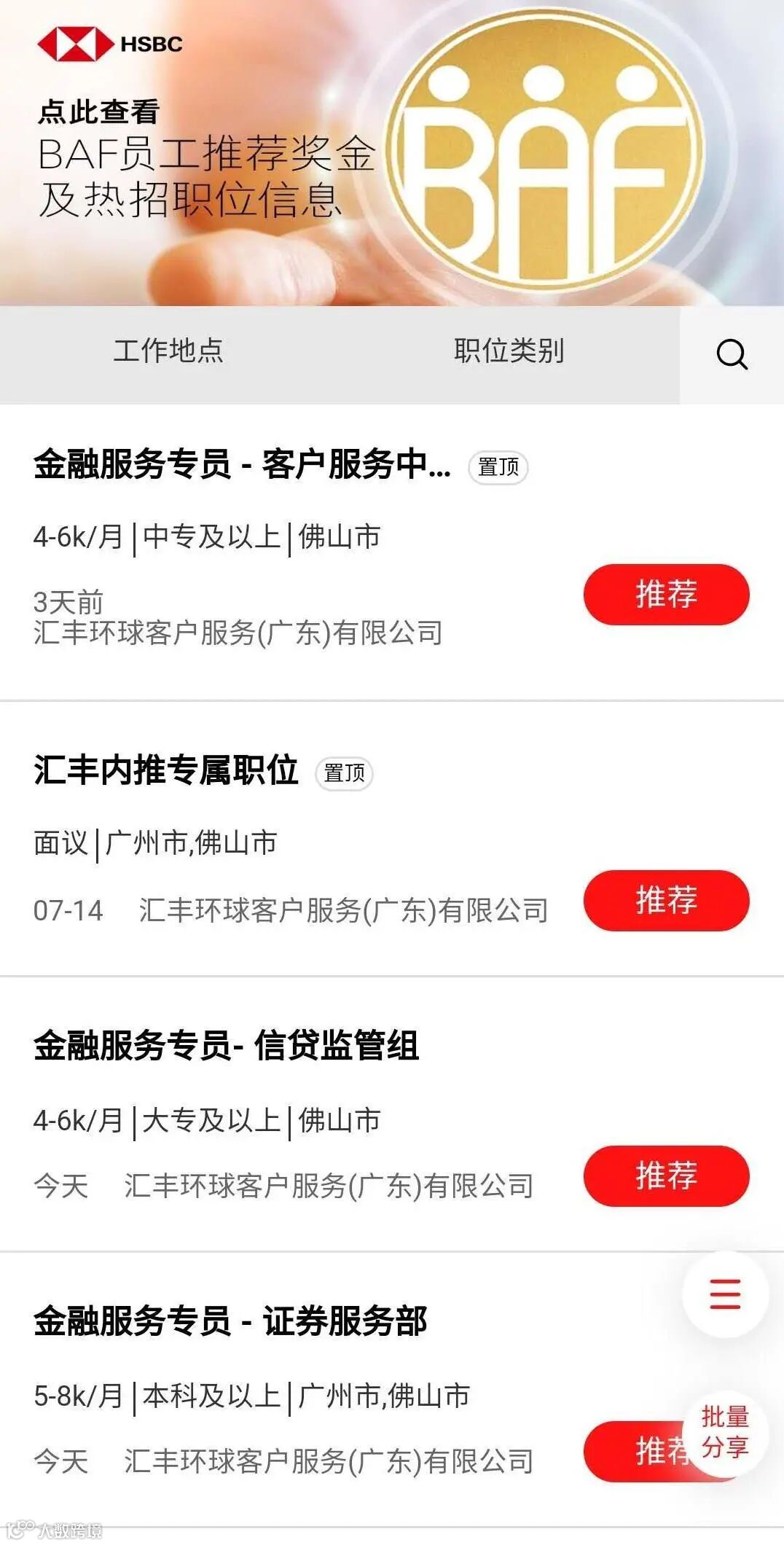Open the floating red menu button
Viewport: 784px width, 1545px height.
tap(725, 1294)
